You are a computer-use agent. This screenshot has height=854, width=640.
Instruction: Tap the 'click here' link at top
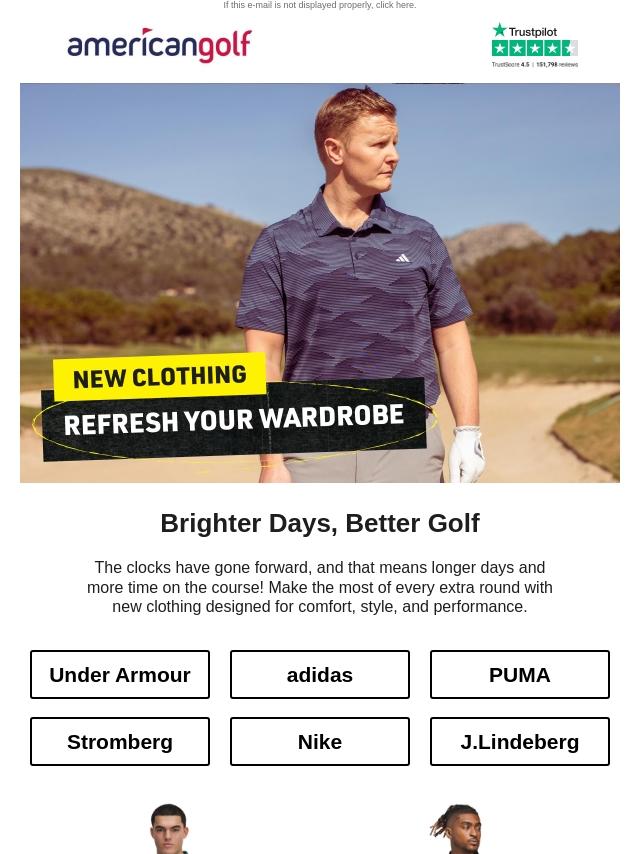(395, 5)
